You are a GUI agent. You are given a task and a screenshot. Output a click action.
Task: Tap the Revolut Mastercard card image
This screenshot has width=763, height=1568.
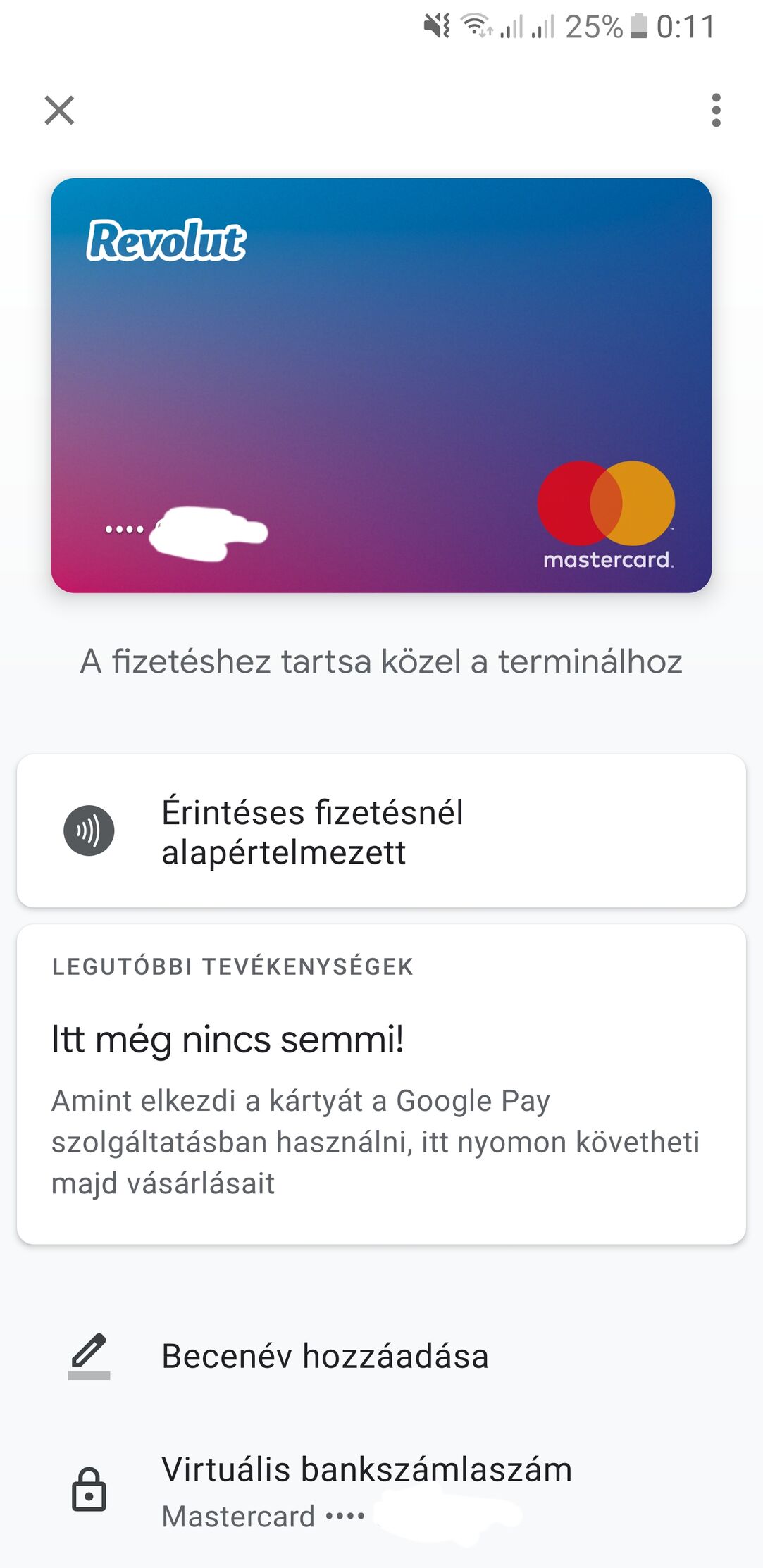pos(381,385)
